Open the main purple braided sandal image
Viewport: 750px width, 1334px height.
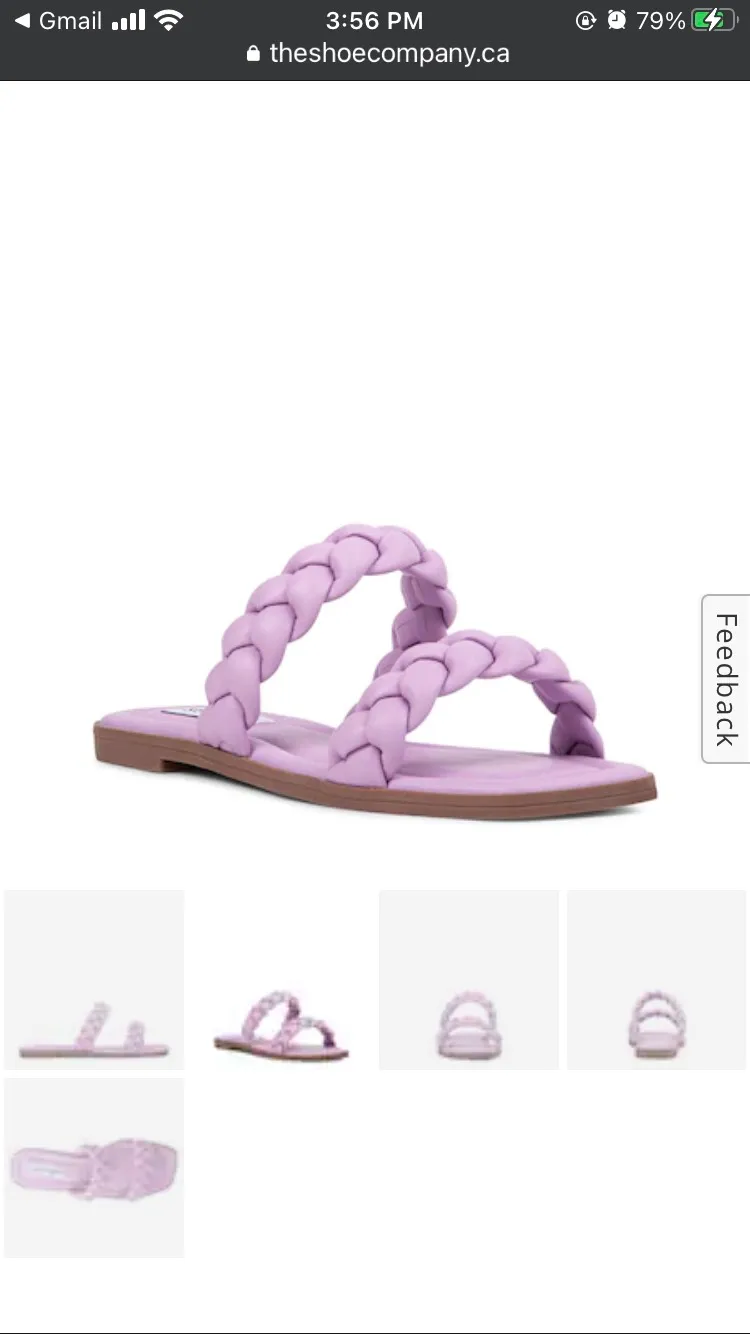point(375,670)
